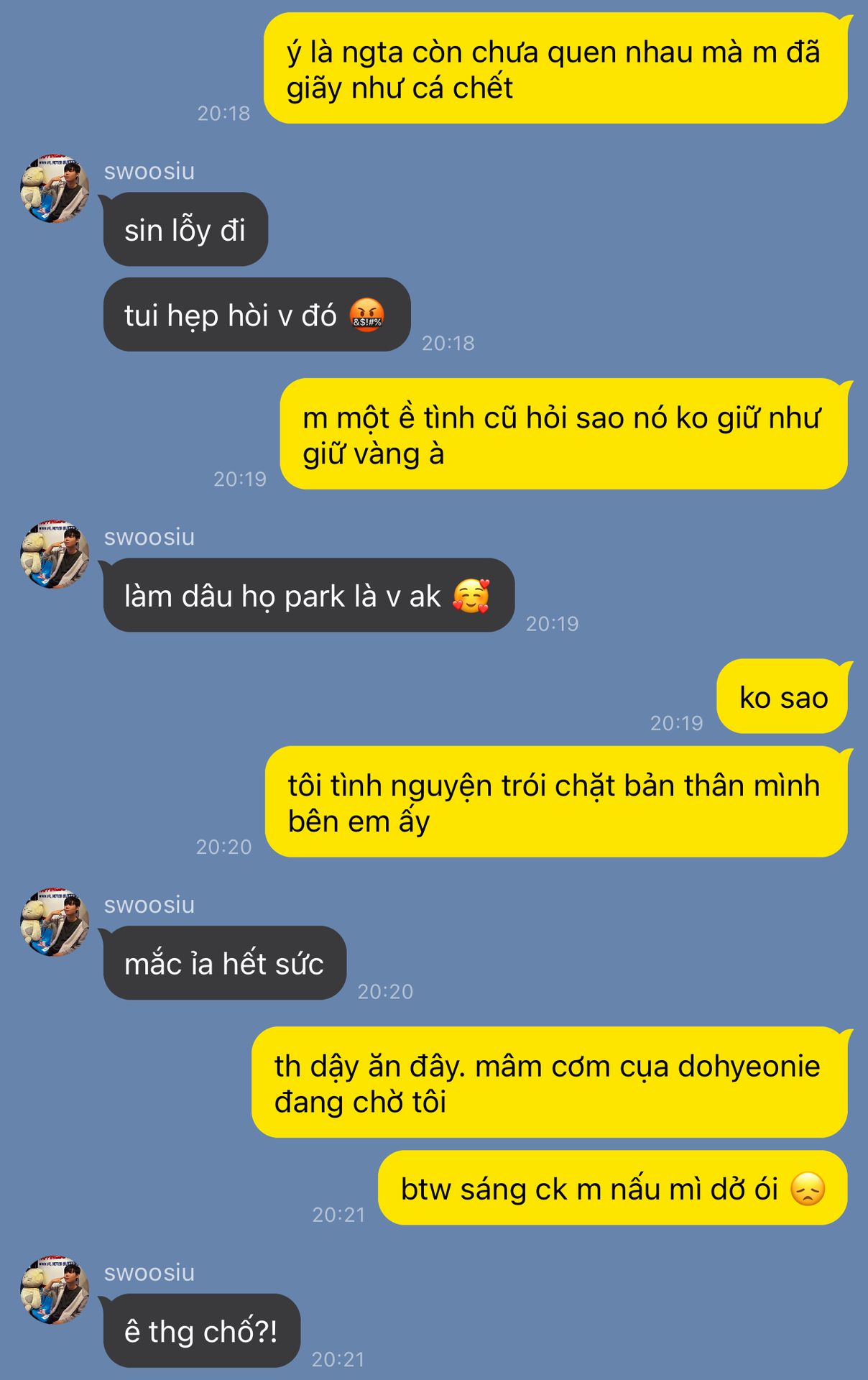The height and width of the screenshot is (1380, 868).
Task: Tap swoosiu's avatar next to "mắc ỉa hết sức"
Action: pyautogui.click(x=55, y=922)
